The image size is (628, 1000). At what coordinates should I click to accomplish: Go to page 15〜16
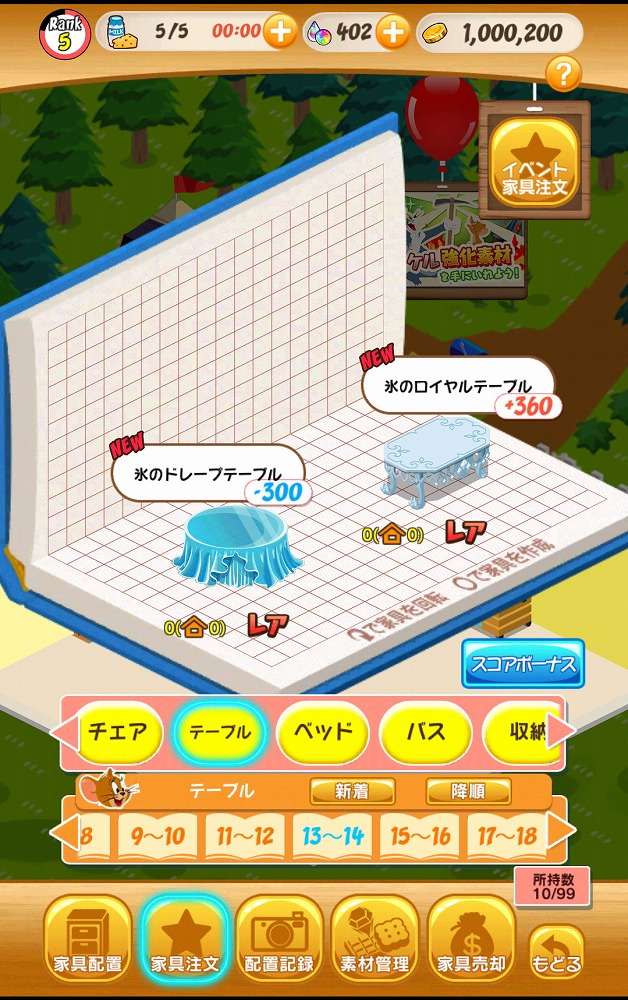(x=420, y=835)
